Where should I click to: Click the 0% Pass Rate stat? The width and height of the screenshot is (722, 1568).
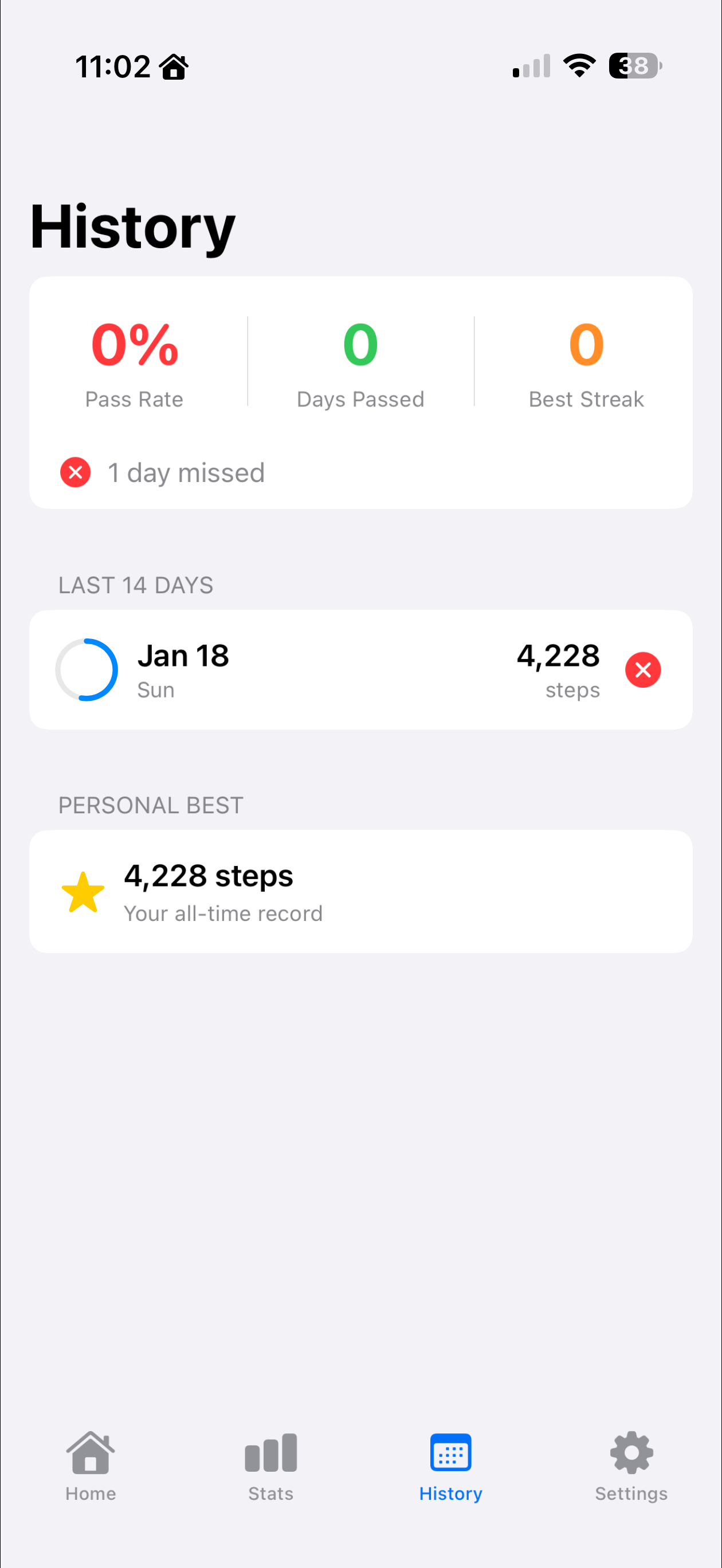tap(135, 362)
